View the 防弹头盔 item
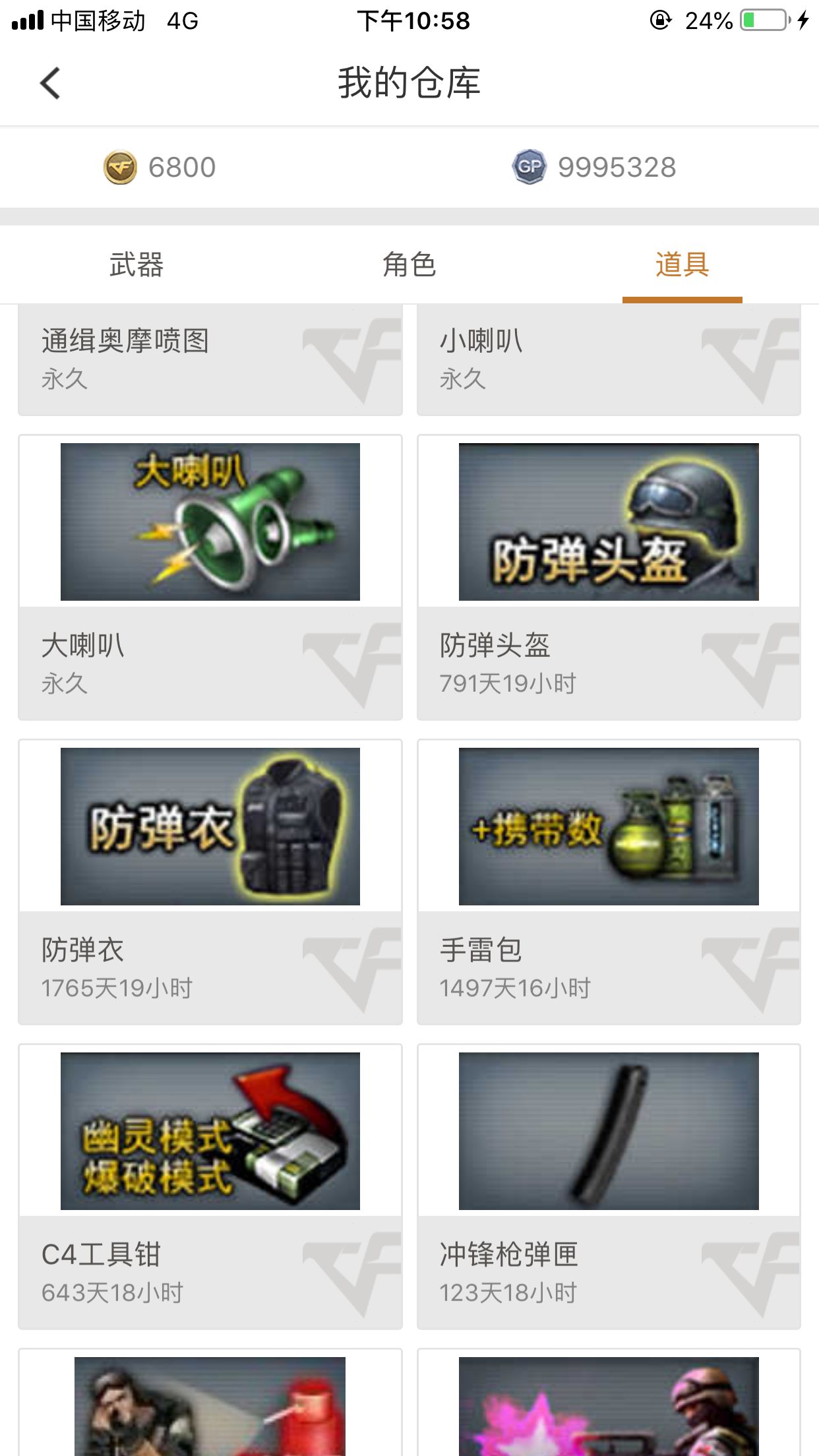 click(x=609, y=577)
